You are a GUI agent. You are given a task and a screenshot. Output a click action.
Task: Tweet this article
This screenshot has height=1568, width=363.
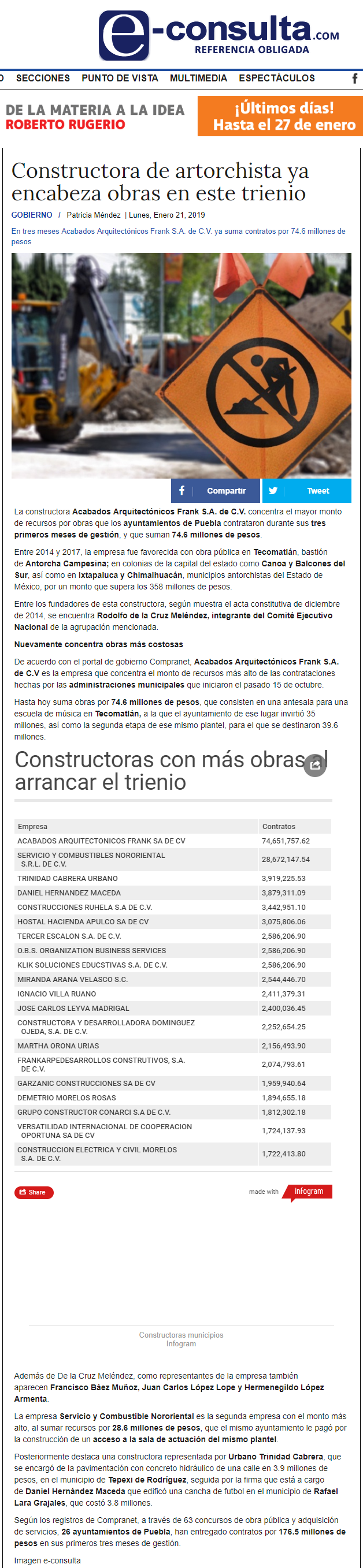[306, 491]
